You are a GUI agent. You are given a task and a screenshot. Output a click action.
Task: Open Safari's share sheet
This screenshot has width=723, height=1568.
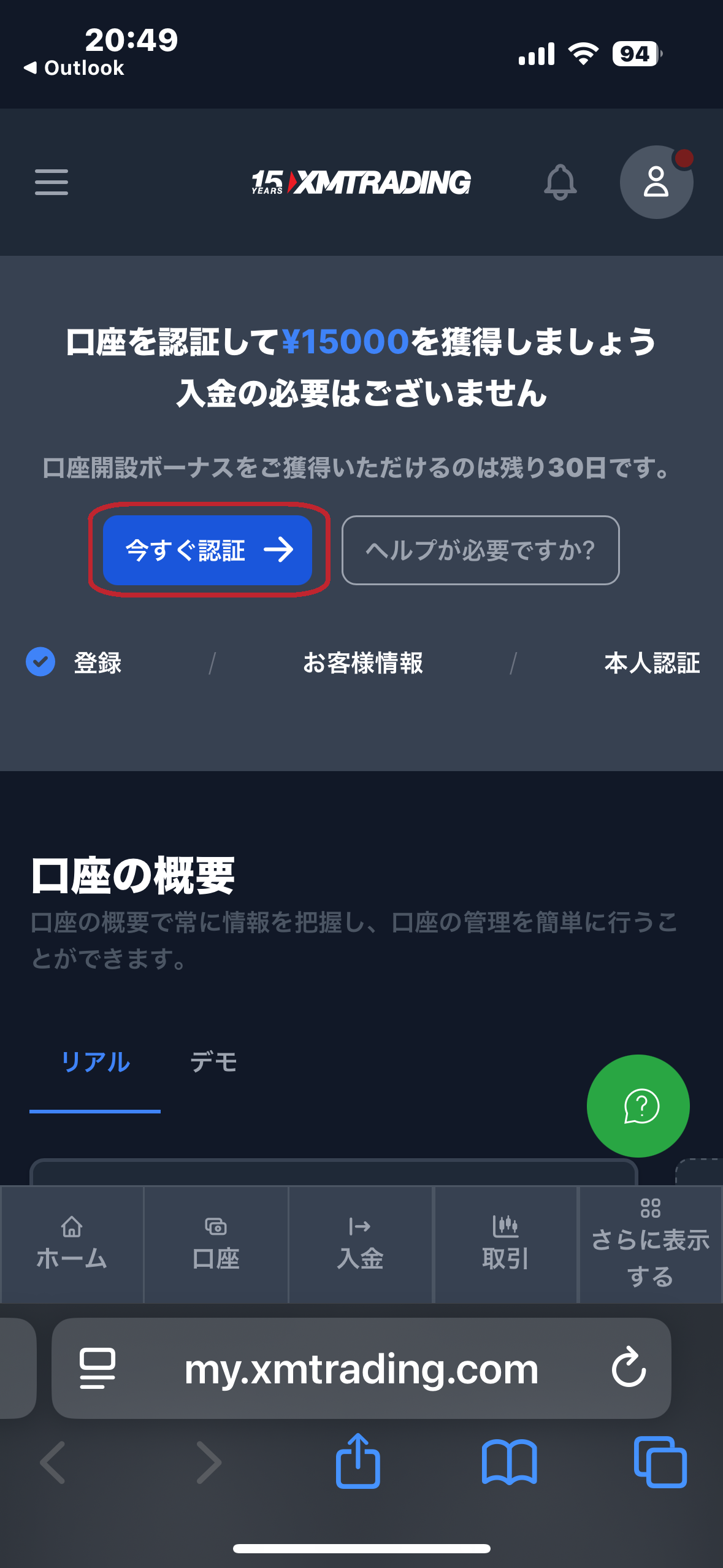pos(358,1462)
